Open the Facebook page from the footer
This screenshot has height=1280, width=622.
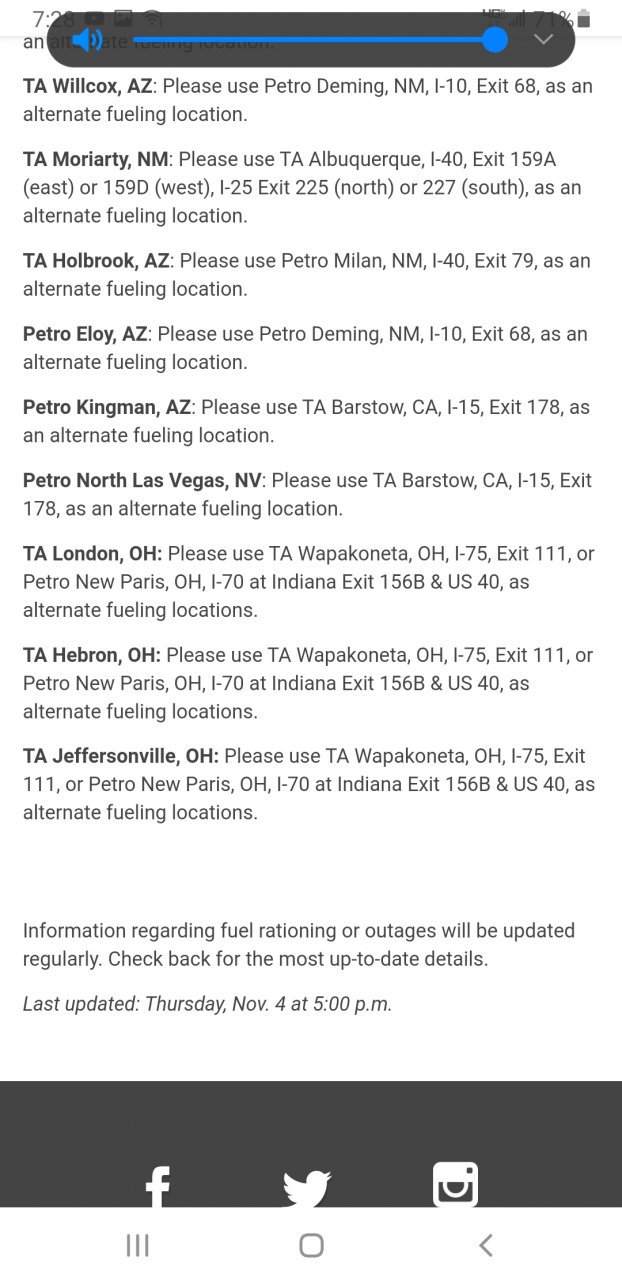click(157, 1187)
